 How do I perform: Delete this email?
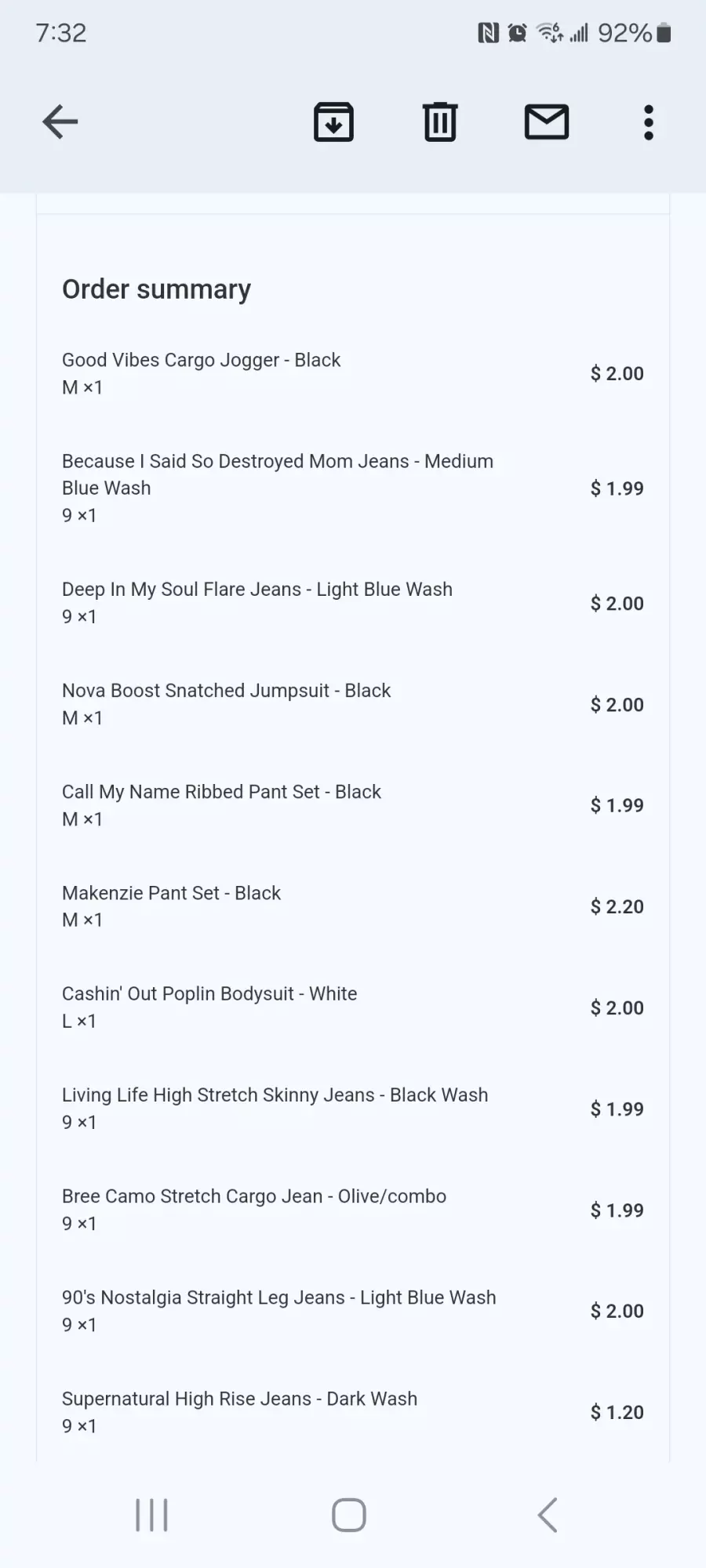coord(440,122)
